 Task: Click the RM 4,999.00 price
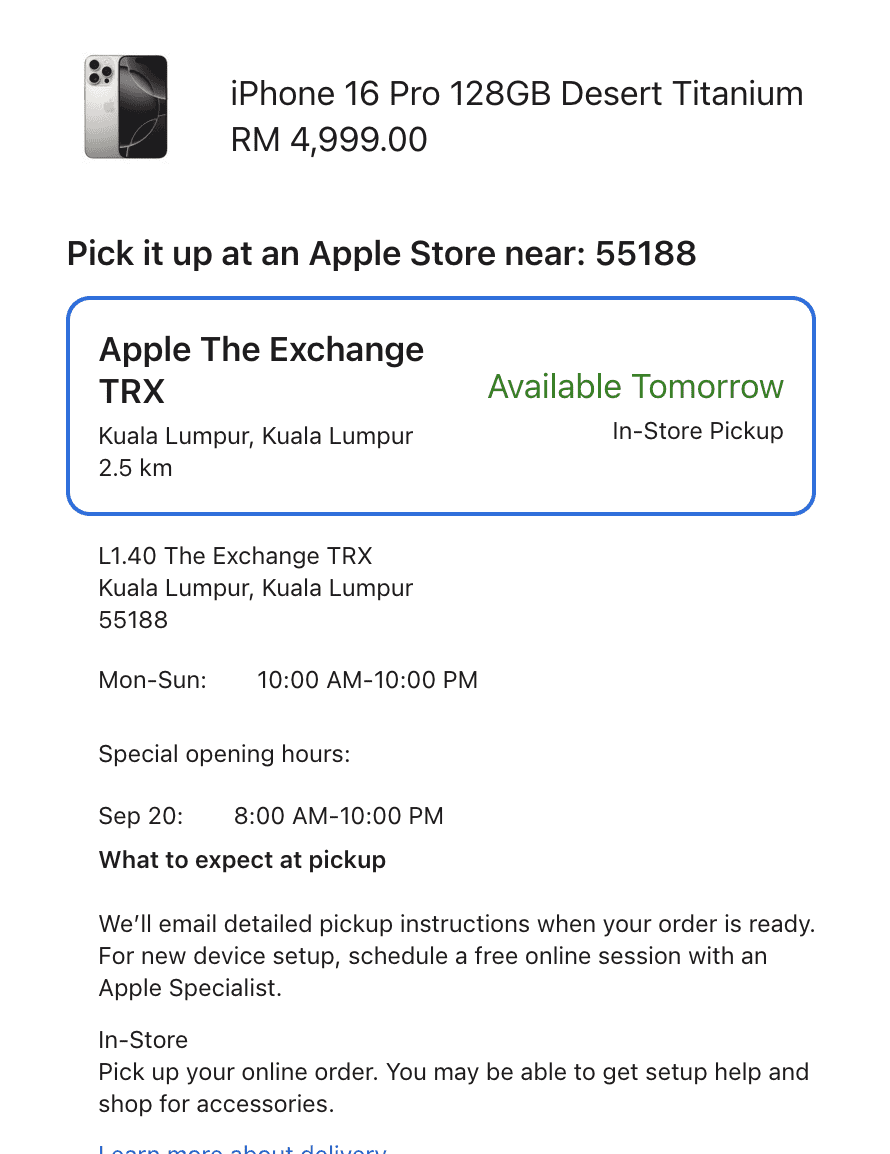point(328,140)
